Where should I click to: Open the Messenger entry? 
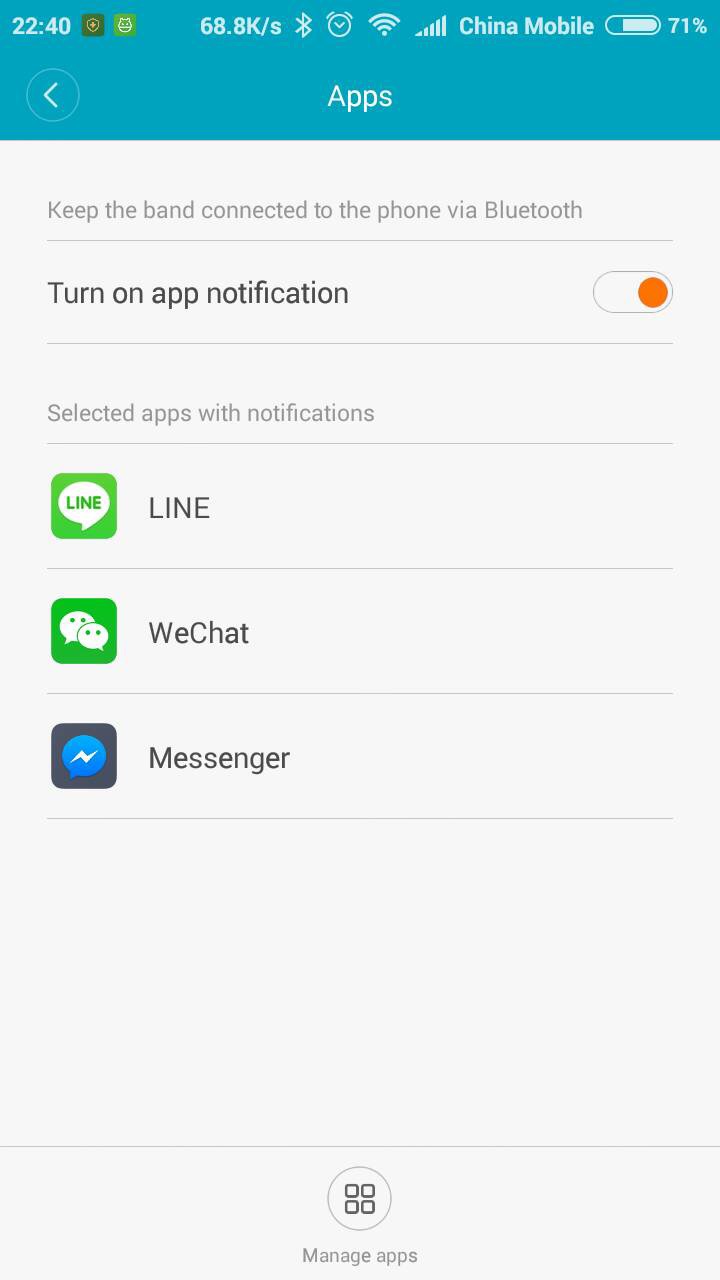tap(359, 757)
